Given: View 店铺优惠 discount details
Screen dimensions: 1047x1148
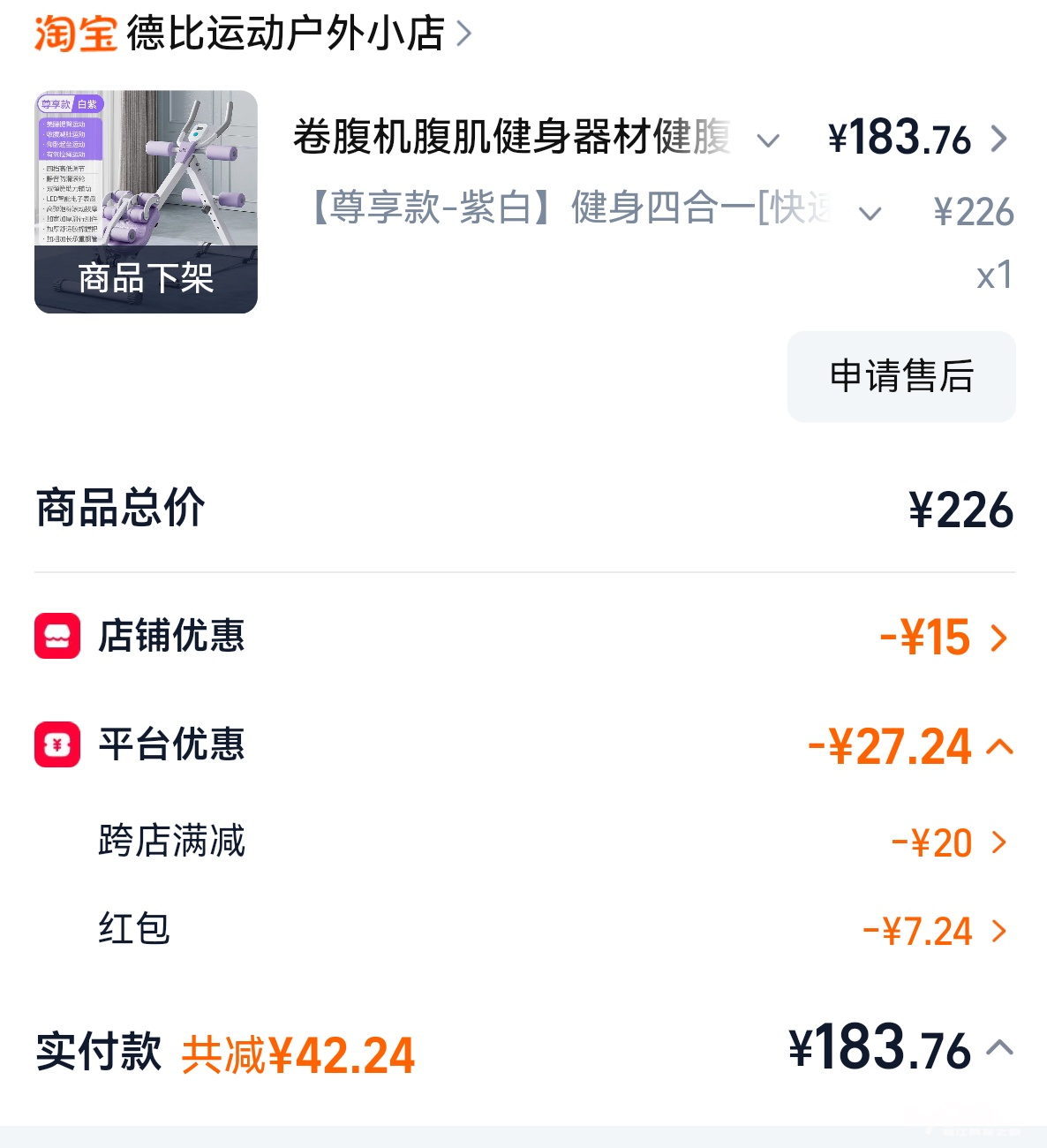Looking at the screenshot, I should click(998, 638).
